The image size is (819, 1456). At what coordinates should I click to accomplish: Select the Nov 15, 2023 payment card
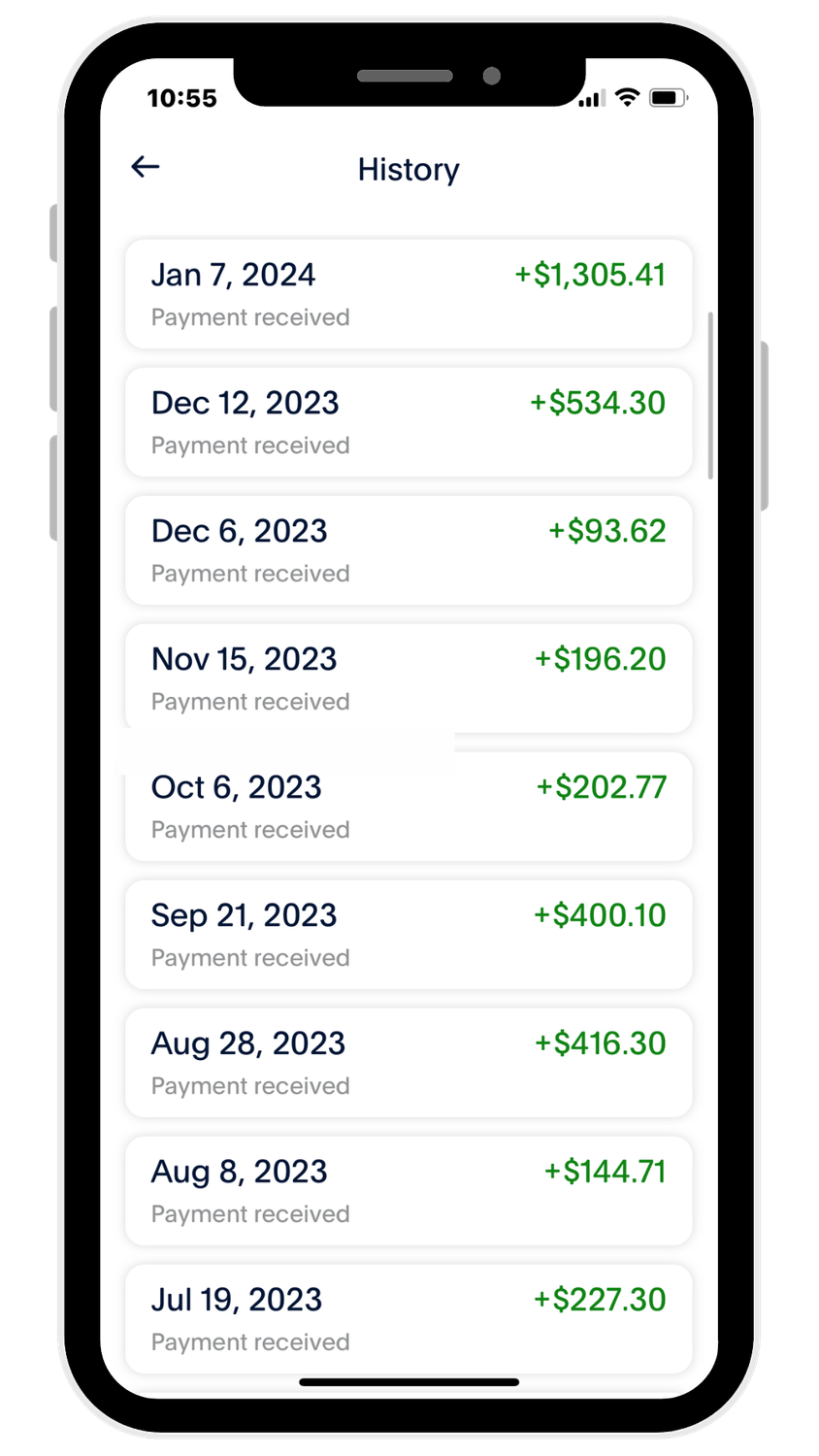[409, 678]
